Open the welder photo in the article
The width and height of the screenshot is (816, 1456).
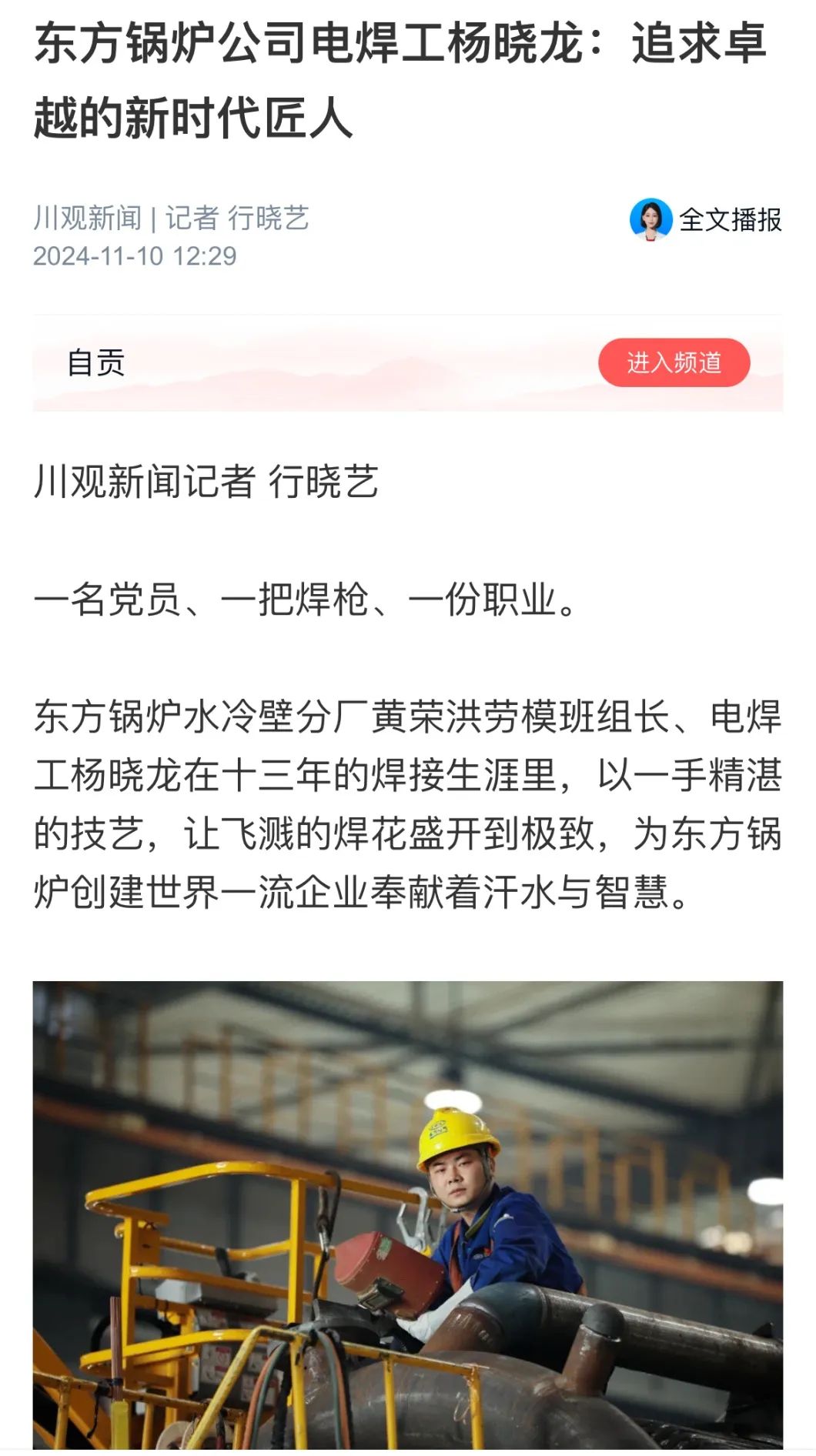[407, 1214]
